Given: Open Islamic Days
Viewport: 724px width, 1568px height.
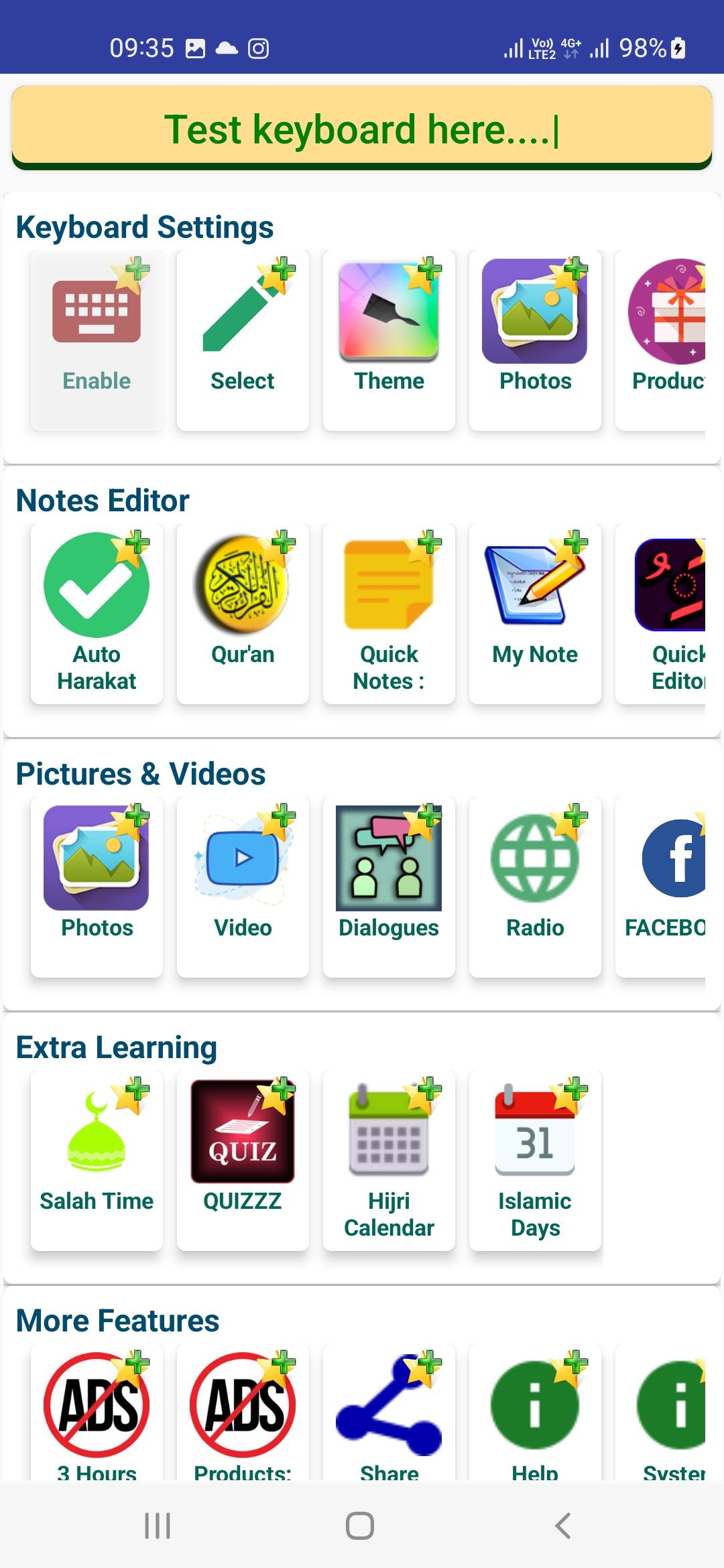Looking at the screenshot, I should pyautogui.click(x=535, y=1161).
